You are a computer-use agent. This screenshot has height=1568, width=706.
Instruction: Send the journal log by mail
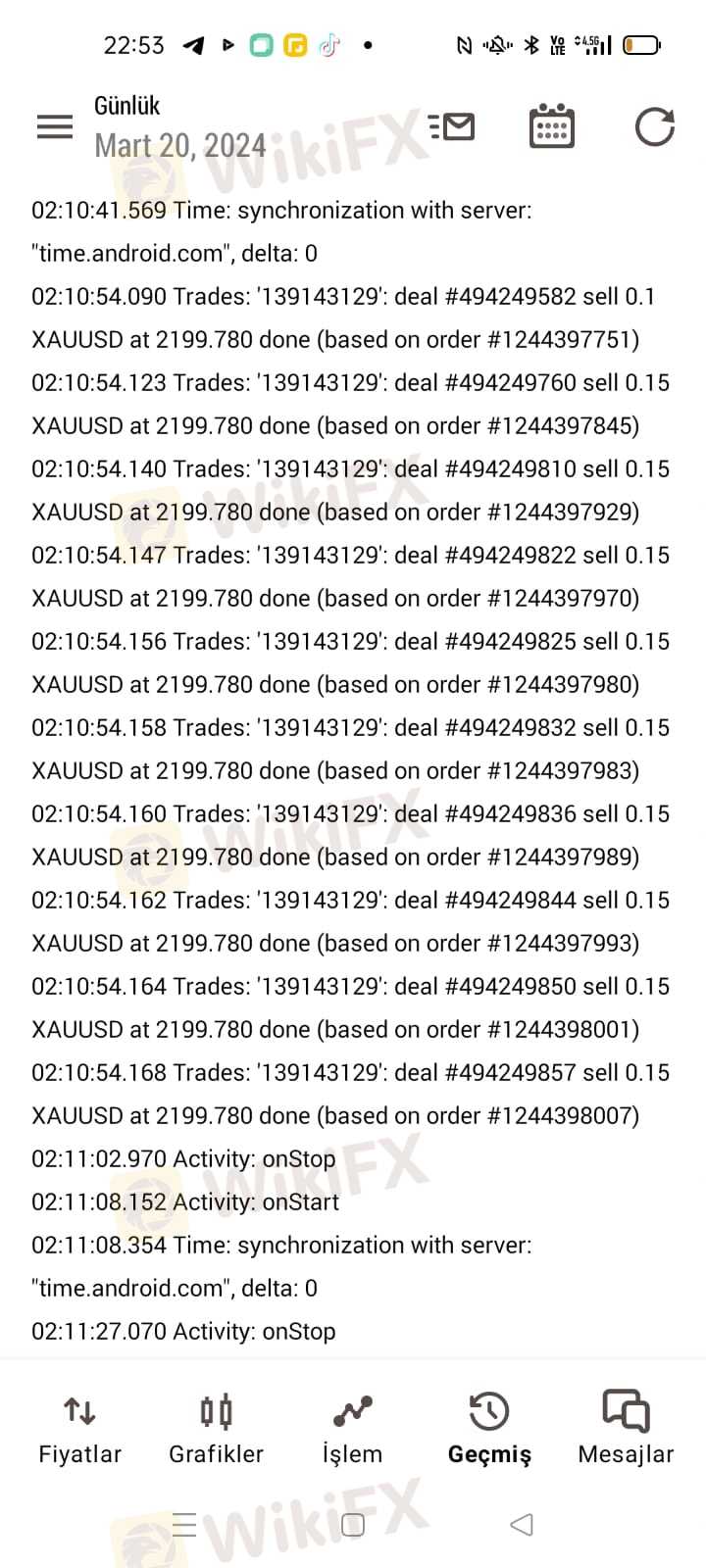coord(452,126)
